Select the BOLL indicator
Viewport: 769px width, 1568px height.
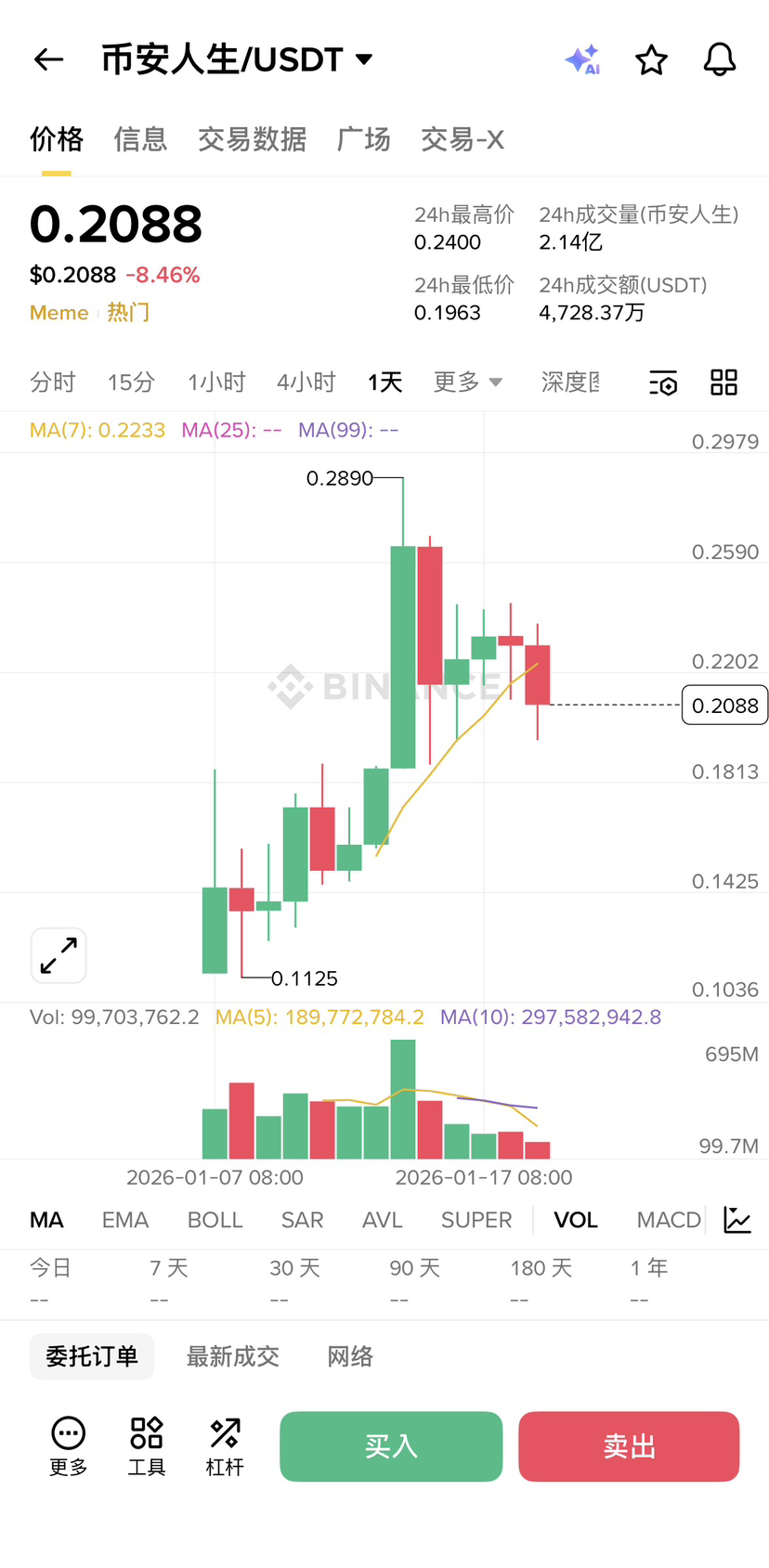point(215,1220)
